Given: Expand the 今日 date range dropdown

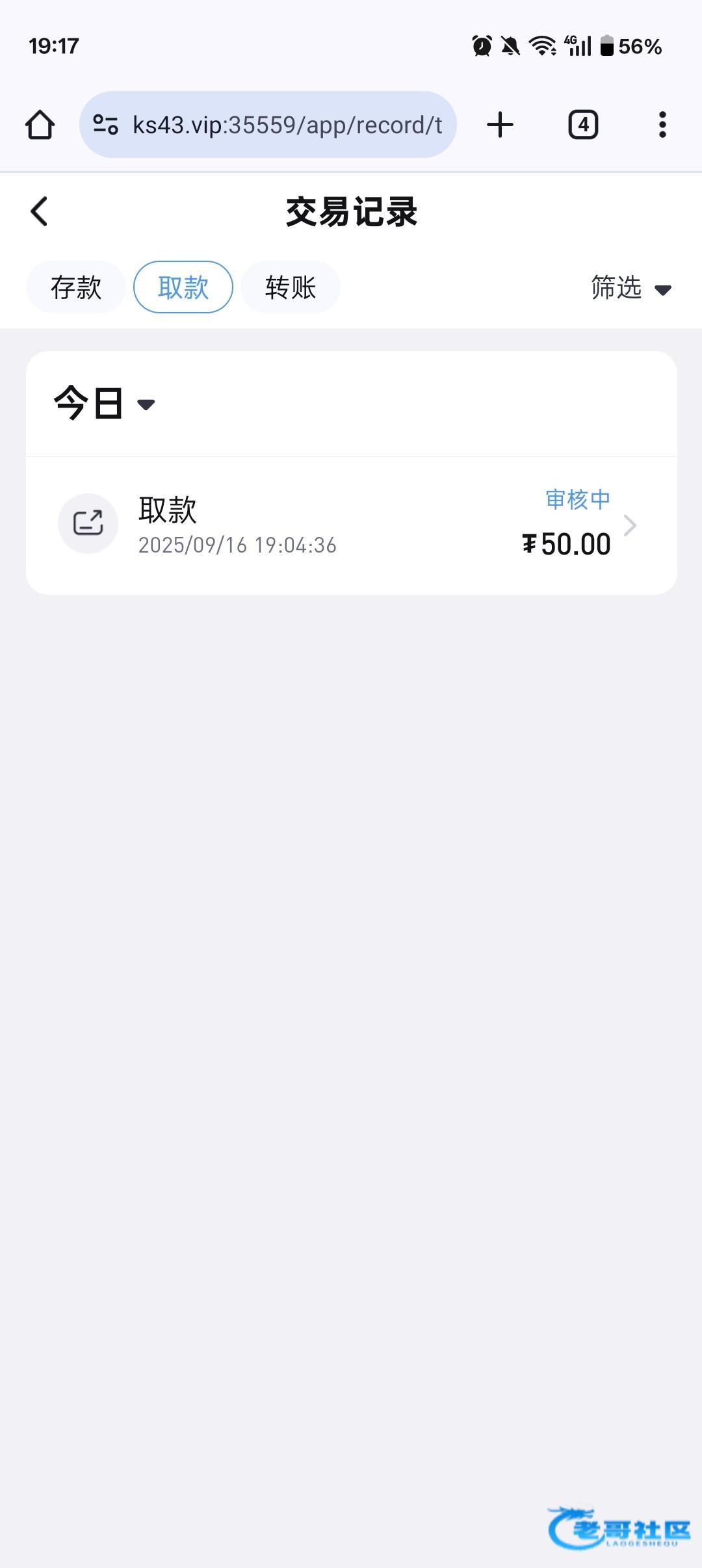Looking at the screenshot, I should click(105, 404).
